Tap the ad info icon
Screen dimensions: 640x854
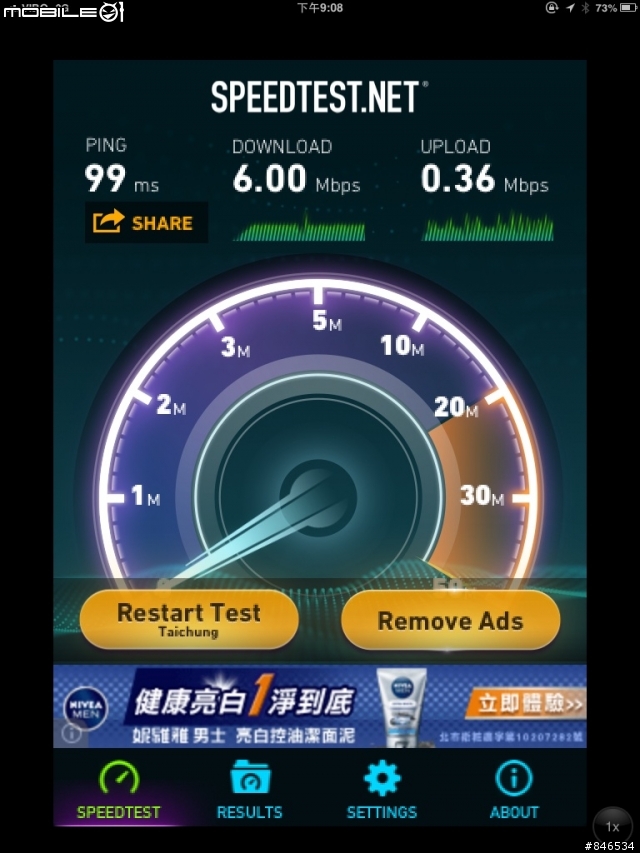point(70,733)
